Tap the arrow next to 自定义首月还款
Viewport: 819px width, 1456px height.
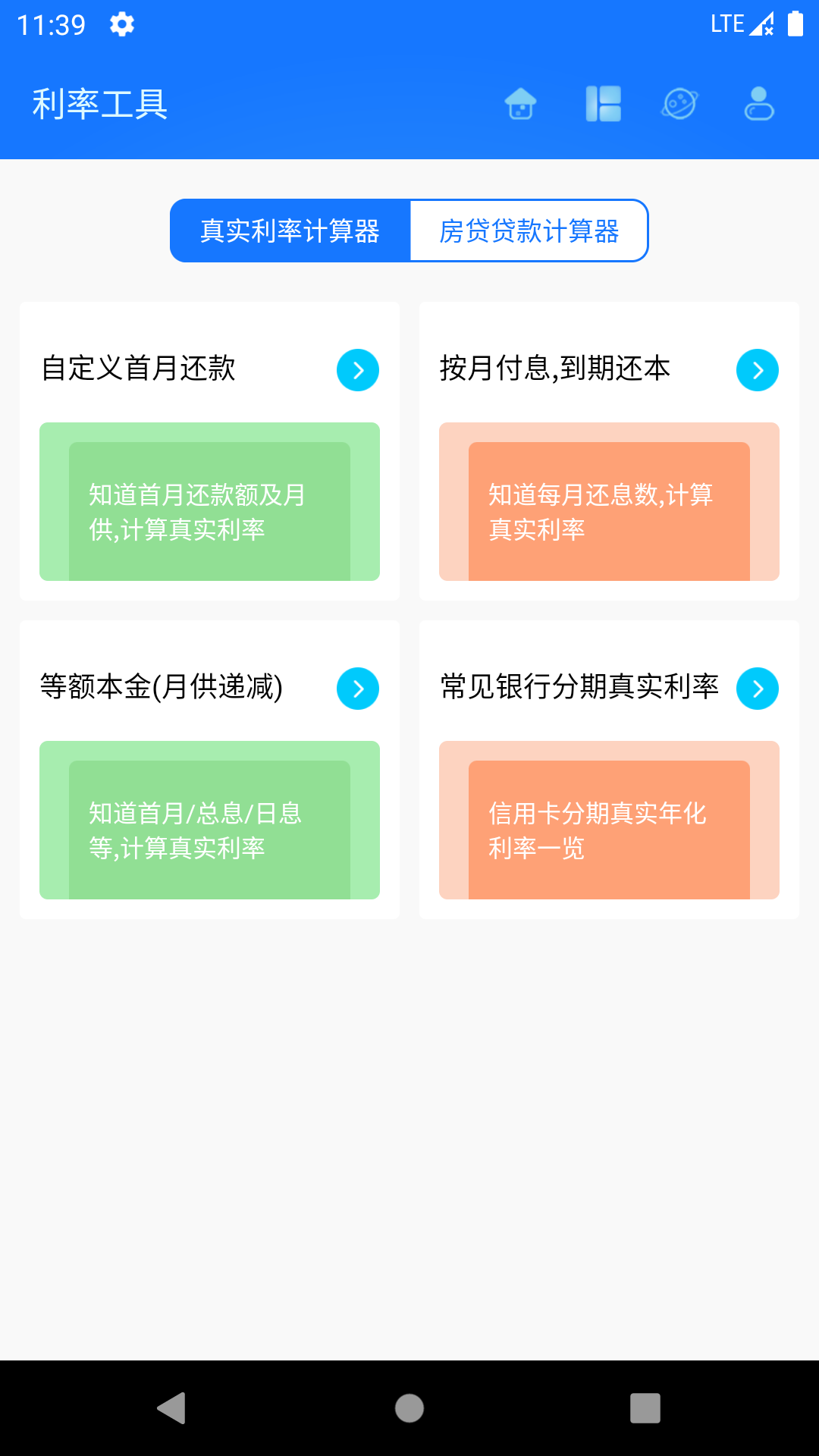coord(358,370)
